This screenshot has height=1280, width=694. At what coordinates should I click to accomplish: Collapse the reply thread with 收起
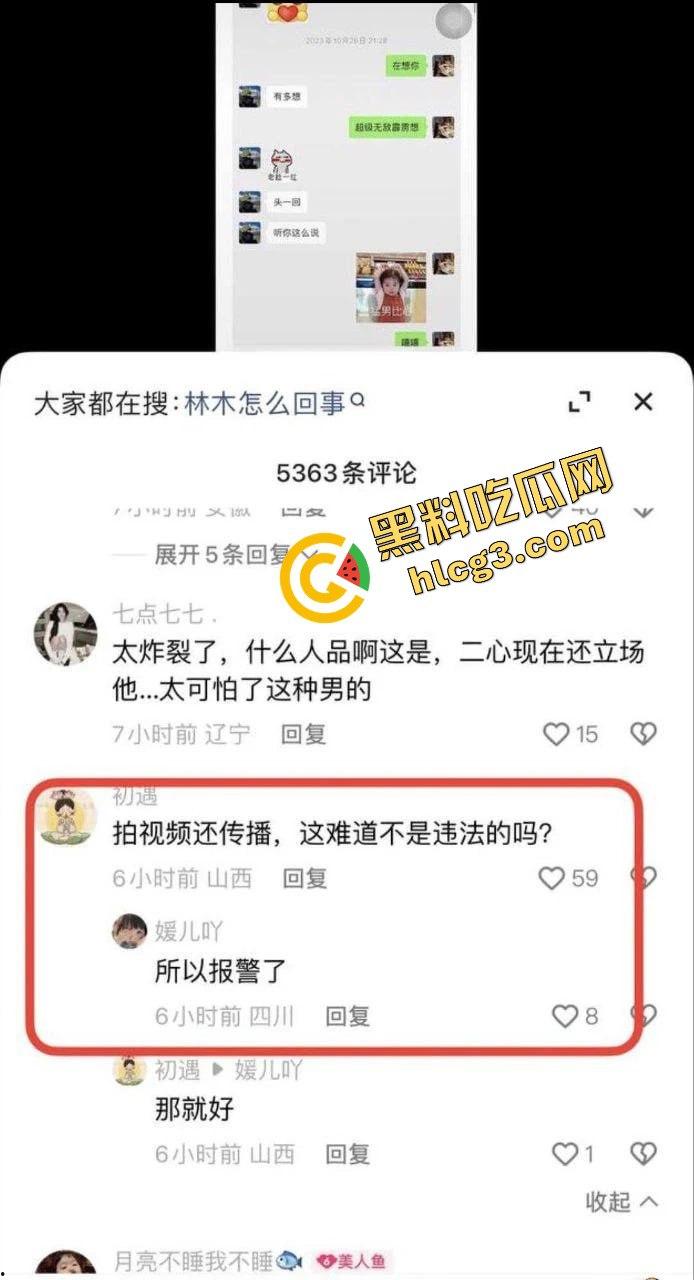(x=621, y=1202)
